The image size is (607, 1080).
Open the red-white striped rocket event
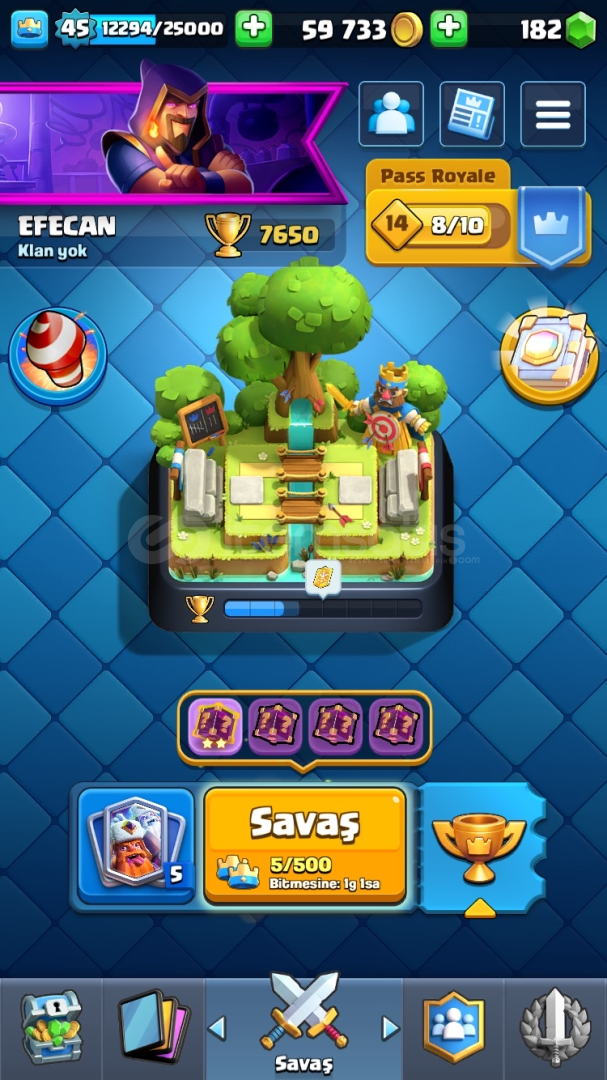58,357
